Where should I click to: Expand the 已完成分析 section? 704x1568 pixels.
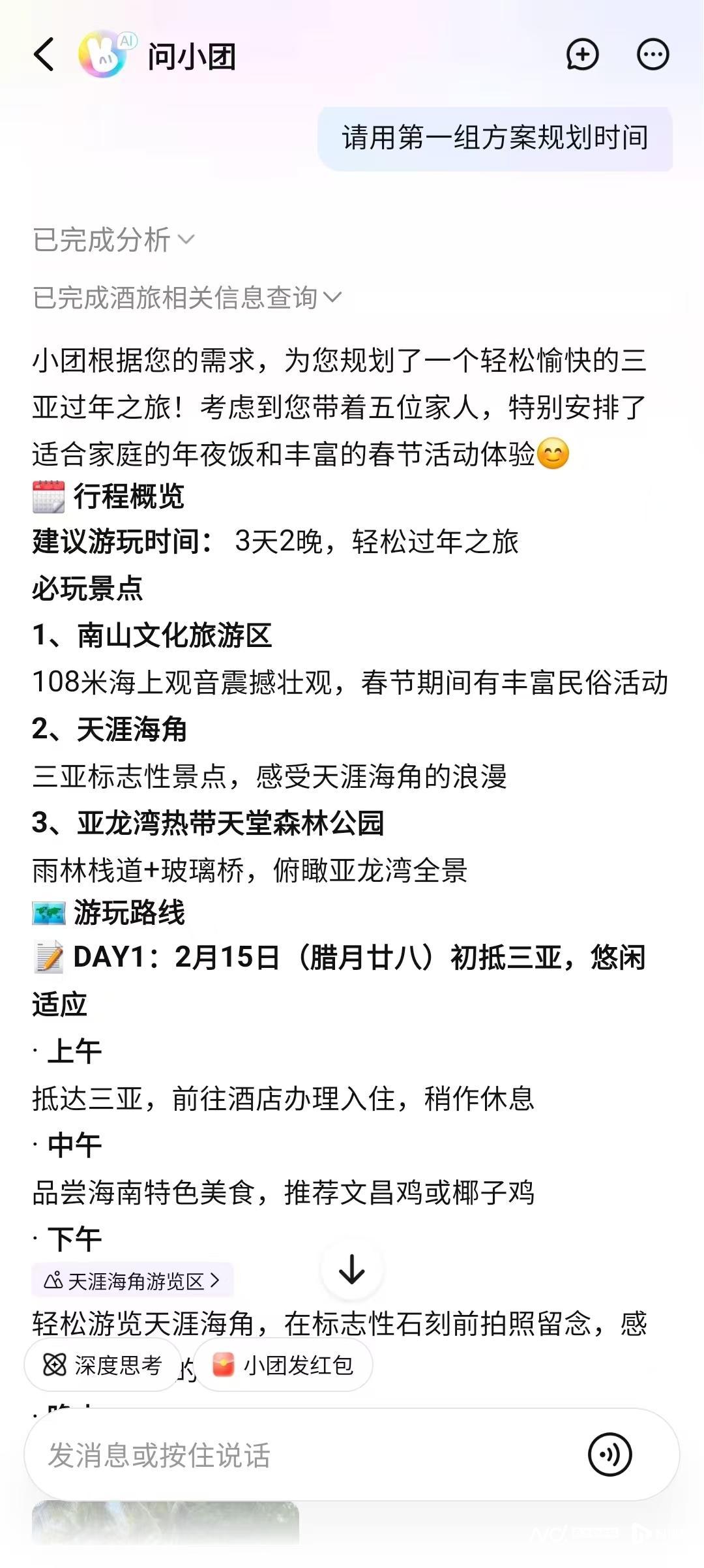click(113, 239)
